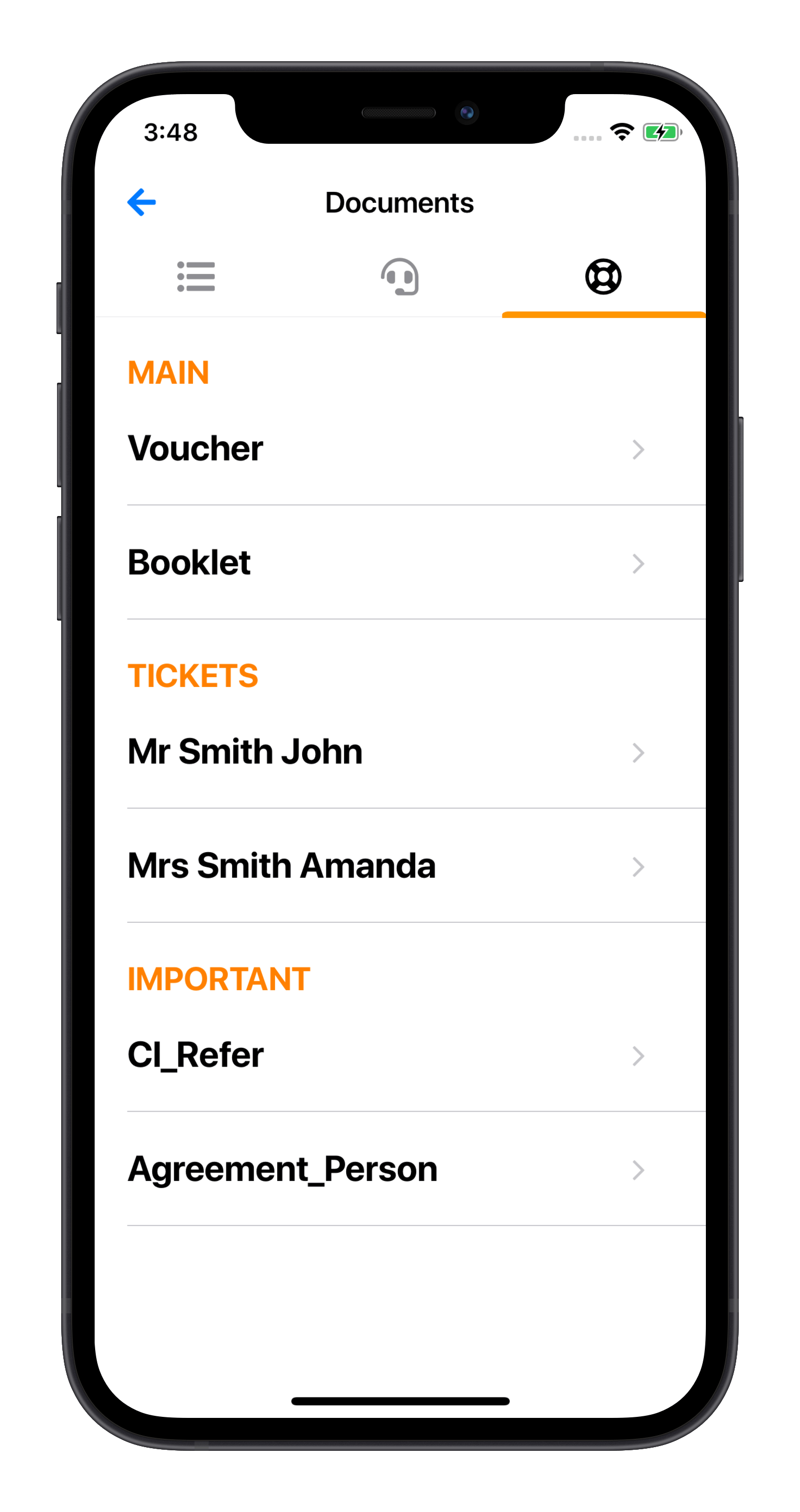
Task: Go back using the blue arrow
Action: (x=142, y=202)
